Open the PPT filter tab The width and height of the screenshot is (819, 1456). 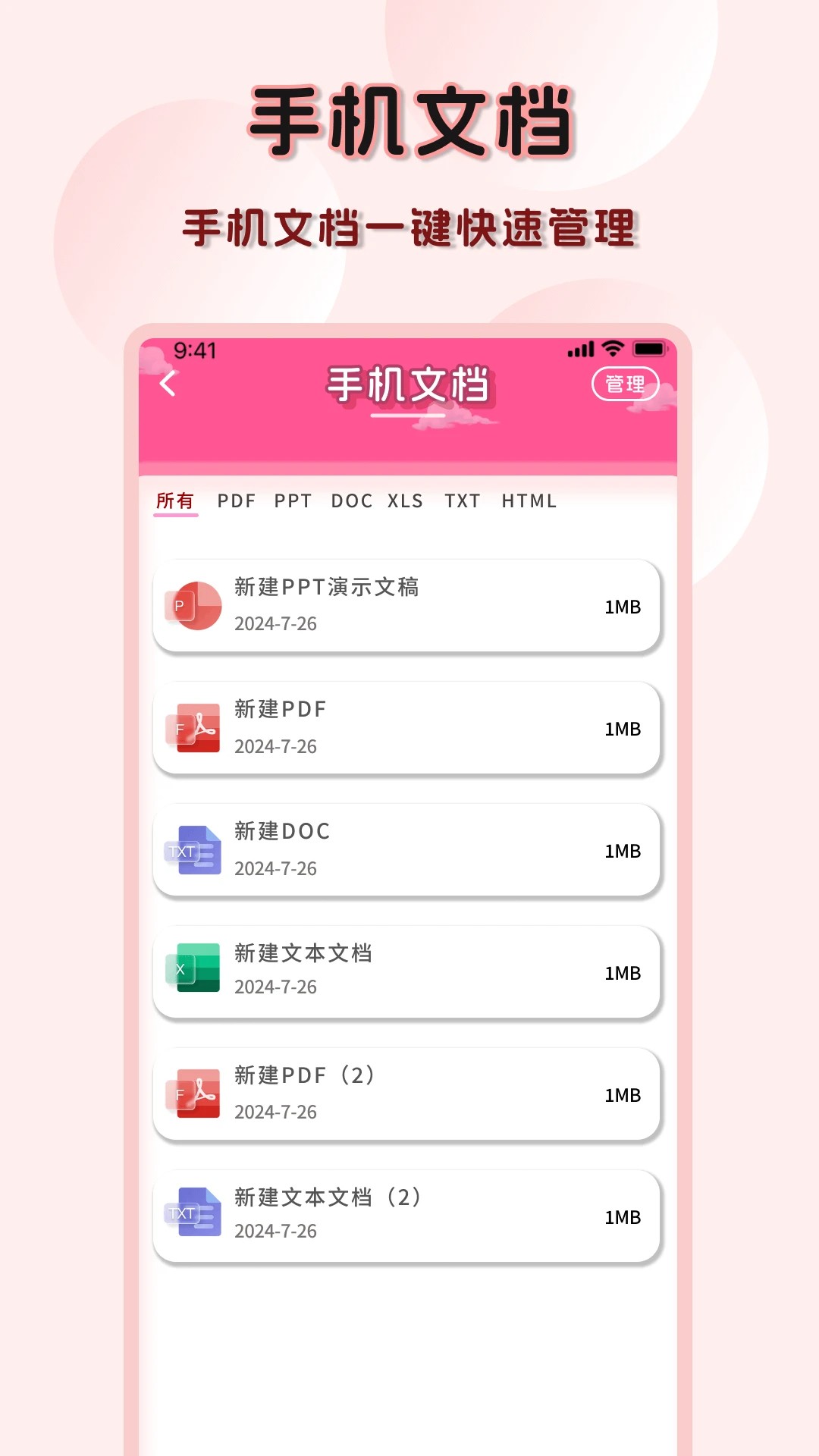(x=294, y=500)
